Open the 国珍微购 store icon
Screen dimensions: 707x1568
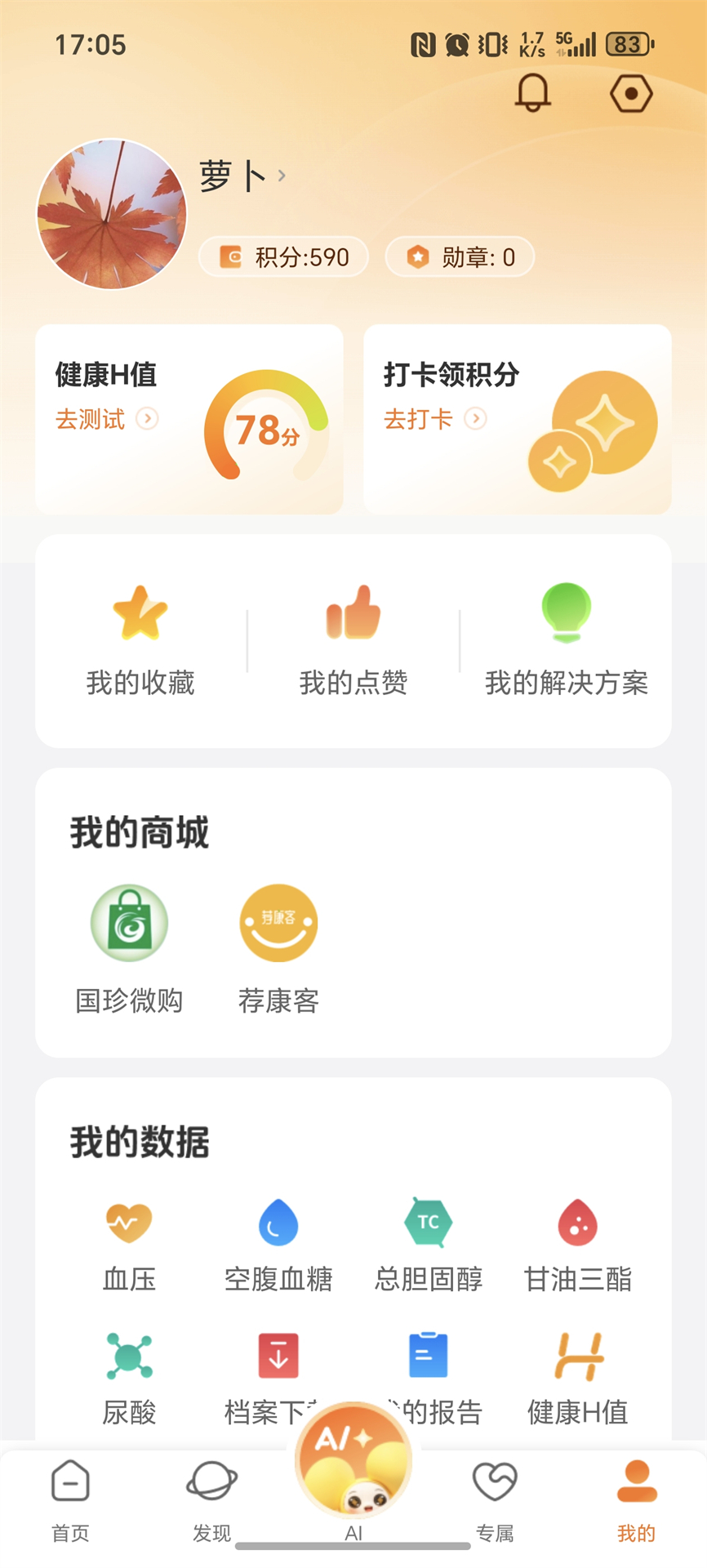(x=129, y=923)
